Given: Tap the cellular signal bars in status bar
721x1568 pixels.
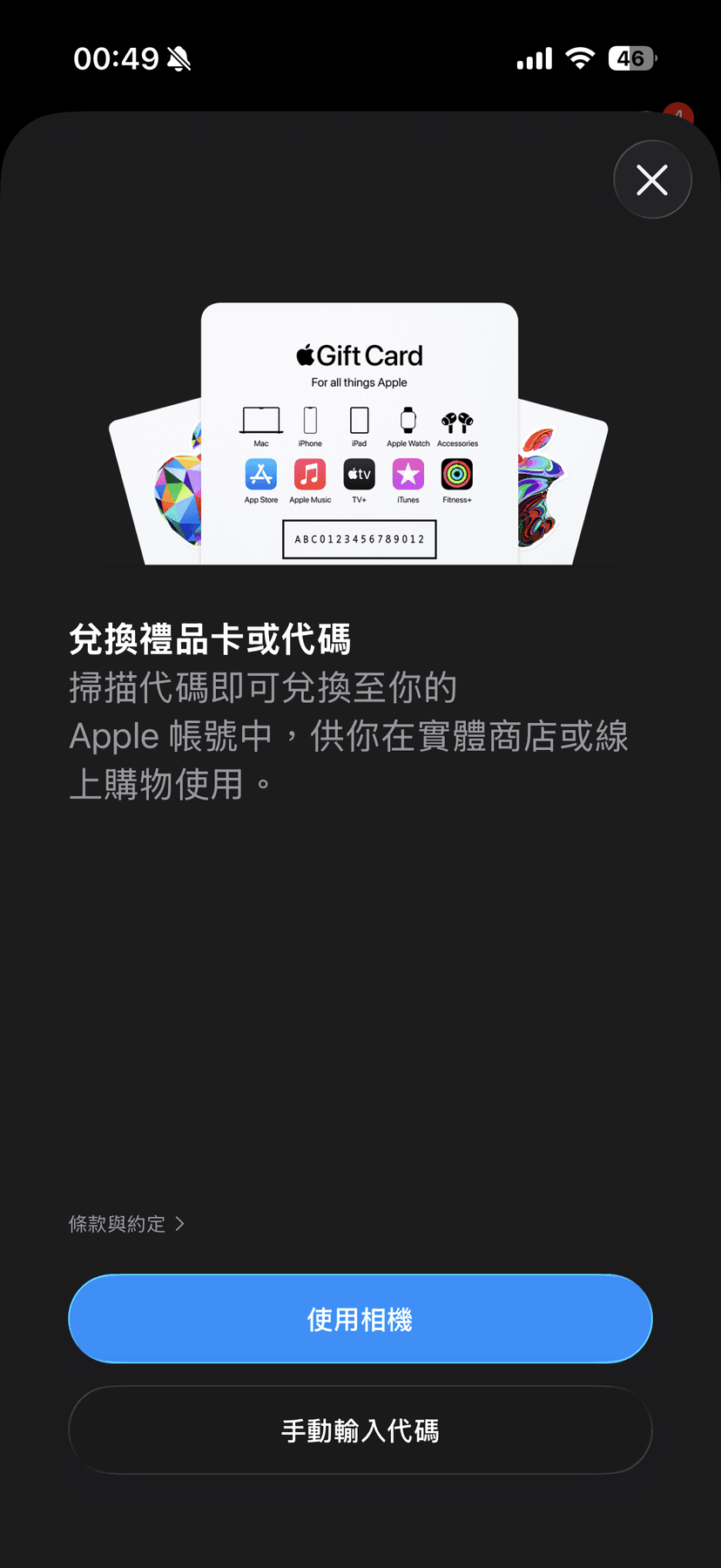Looking at the screenshot, I should point(533,57).
